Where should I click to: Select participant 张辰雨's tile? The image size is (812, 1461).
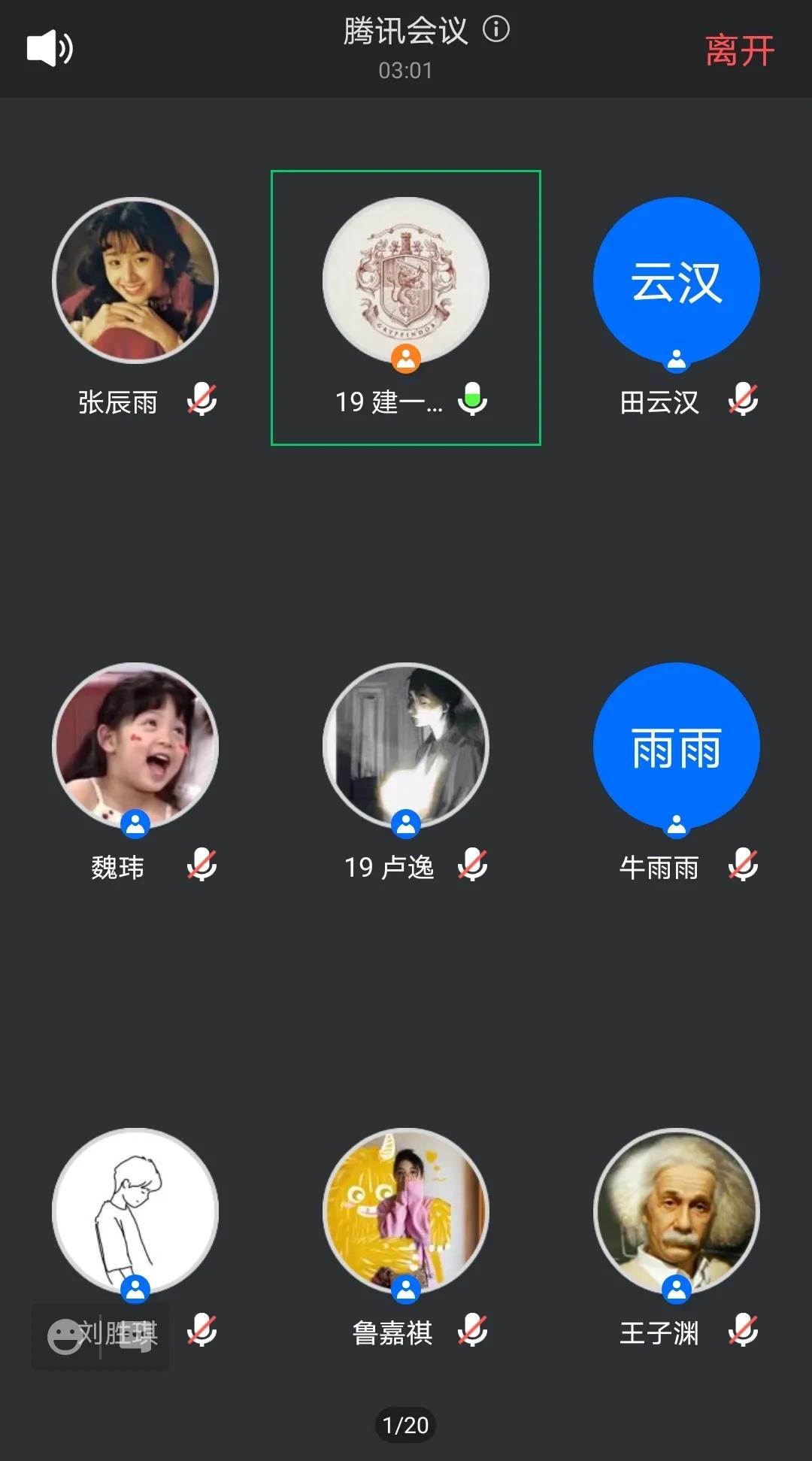pos(135,280)
